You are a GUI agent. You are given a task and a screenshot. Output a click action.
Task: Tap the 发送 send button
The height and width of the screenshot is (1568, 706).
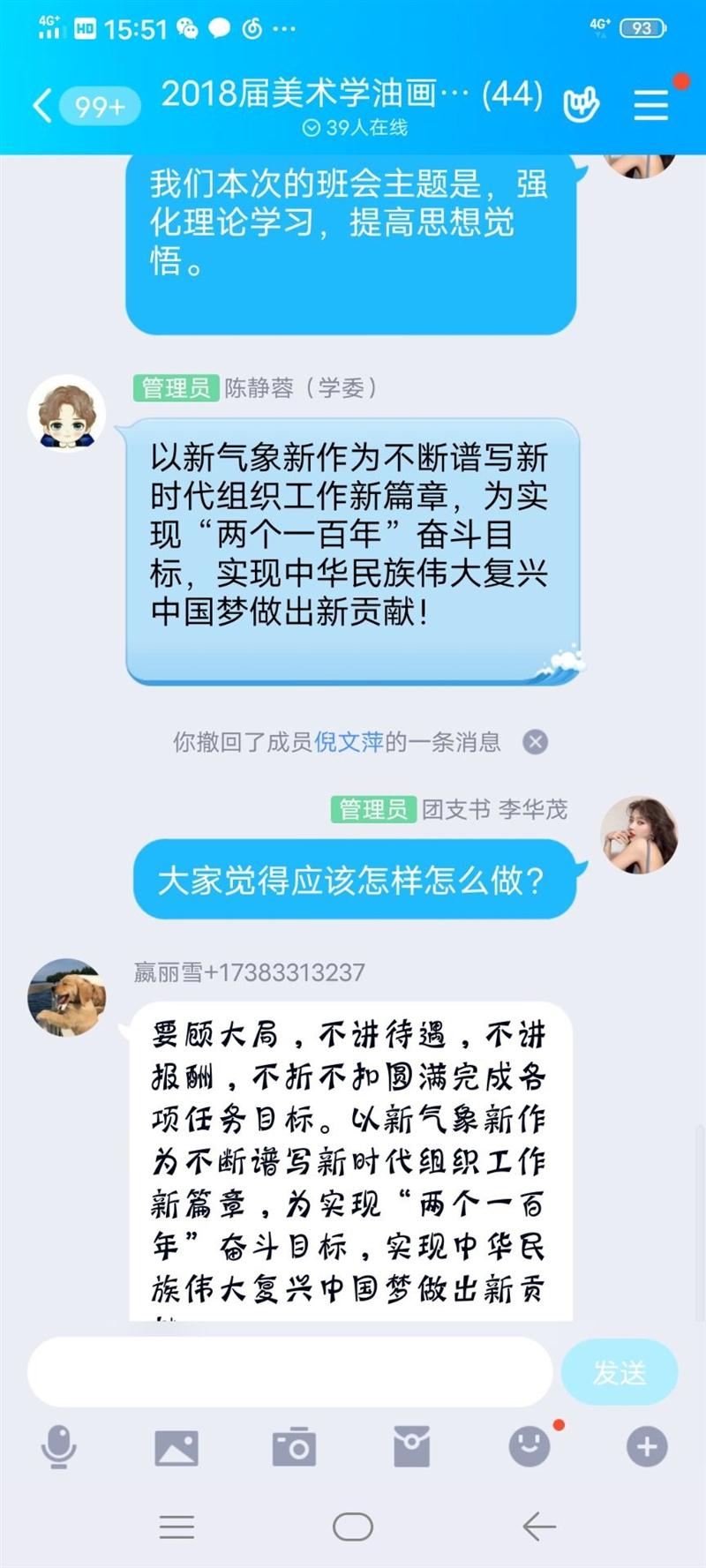[620, 1372]
